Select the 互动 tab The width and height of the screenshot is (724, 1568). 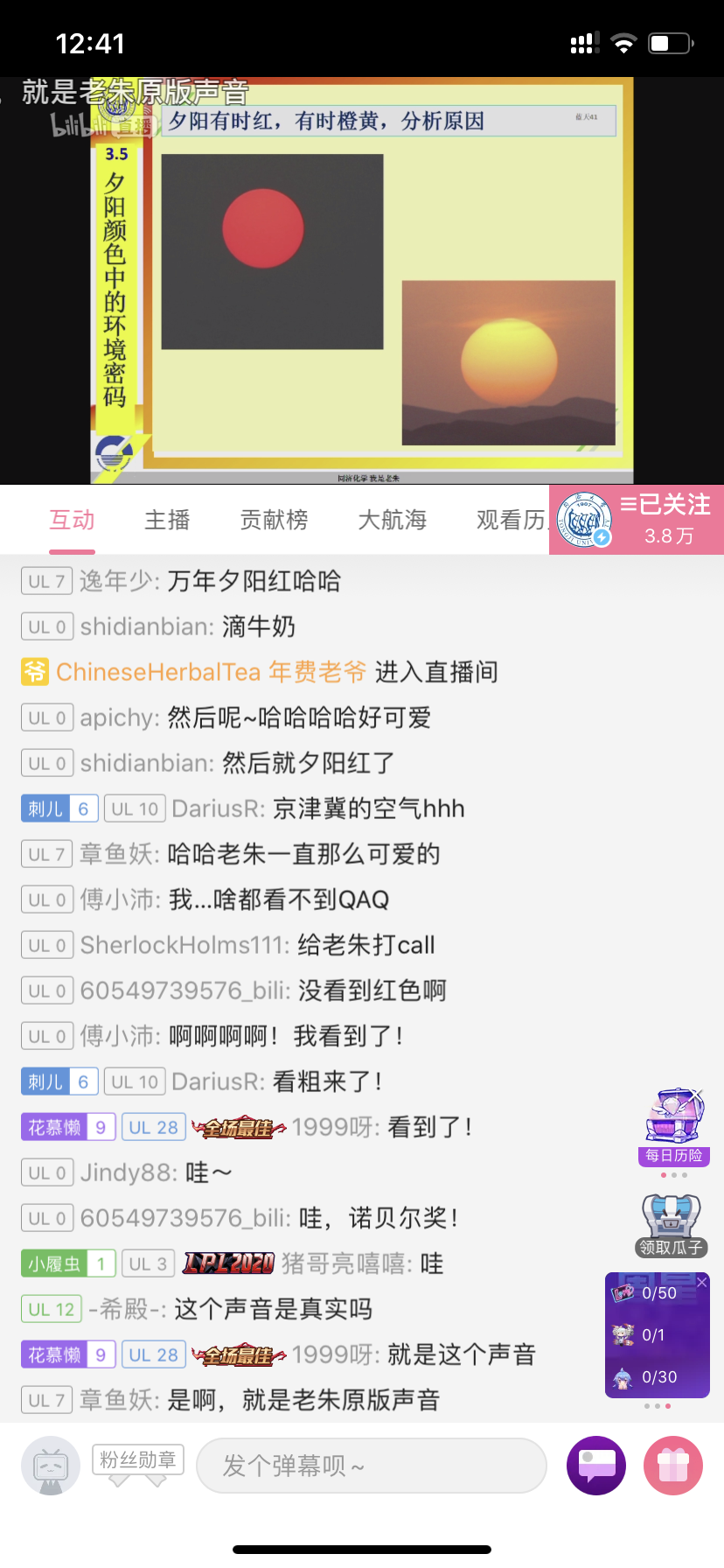click(72, 520)
